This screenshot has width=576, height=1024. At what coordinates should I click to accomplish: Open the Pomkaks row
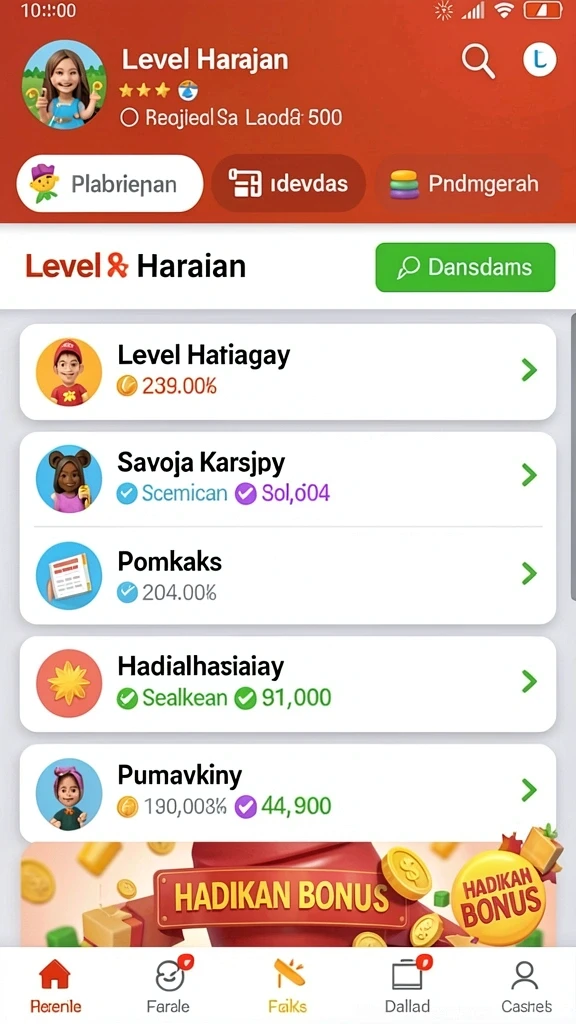point(288,575)
